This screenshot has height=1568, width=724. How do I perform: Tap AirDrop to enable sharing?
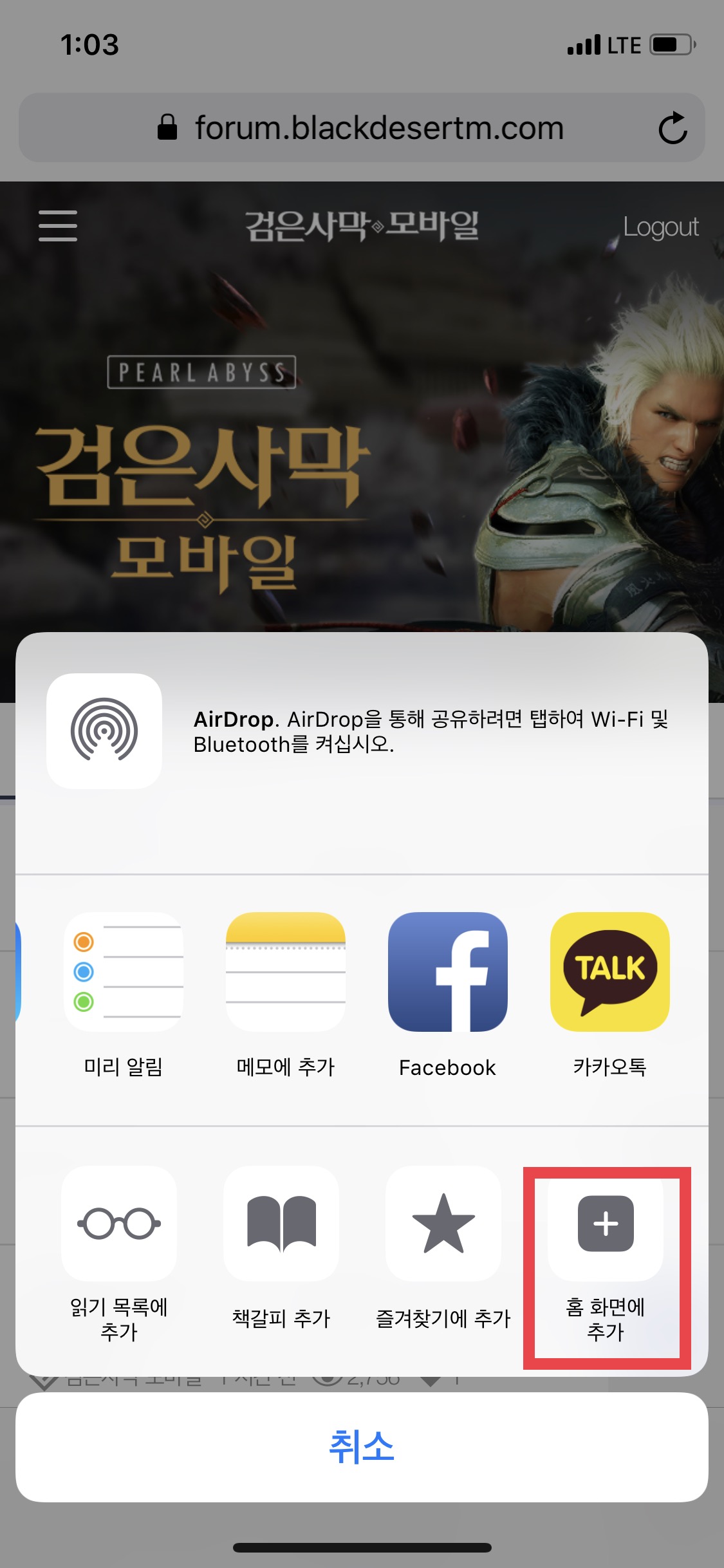(x=104, y=731)
